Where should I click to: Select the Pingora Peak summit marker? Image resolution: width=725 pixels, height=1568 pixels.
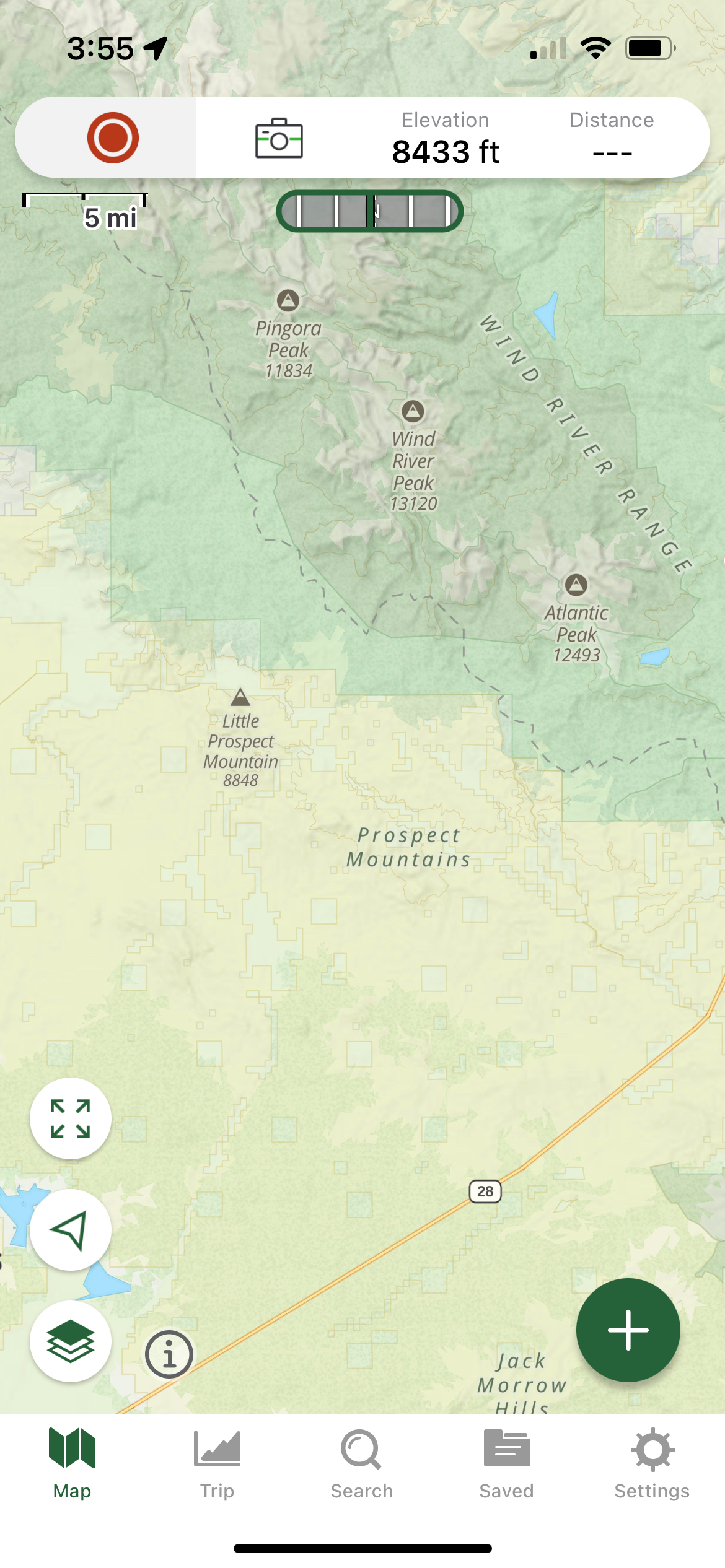[288, 300]
